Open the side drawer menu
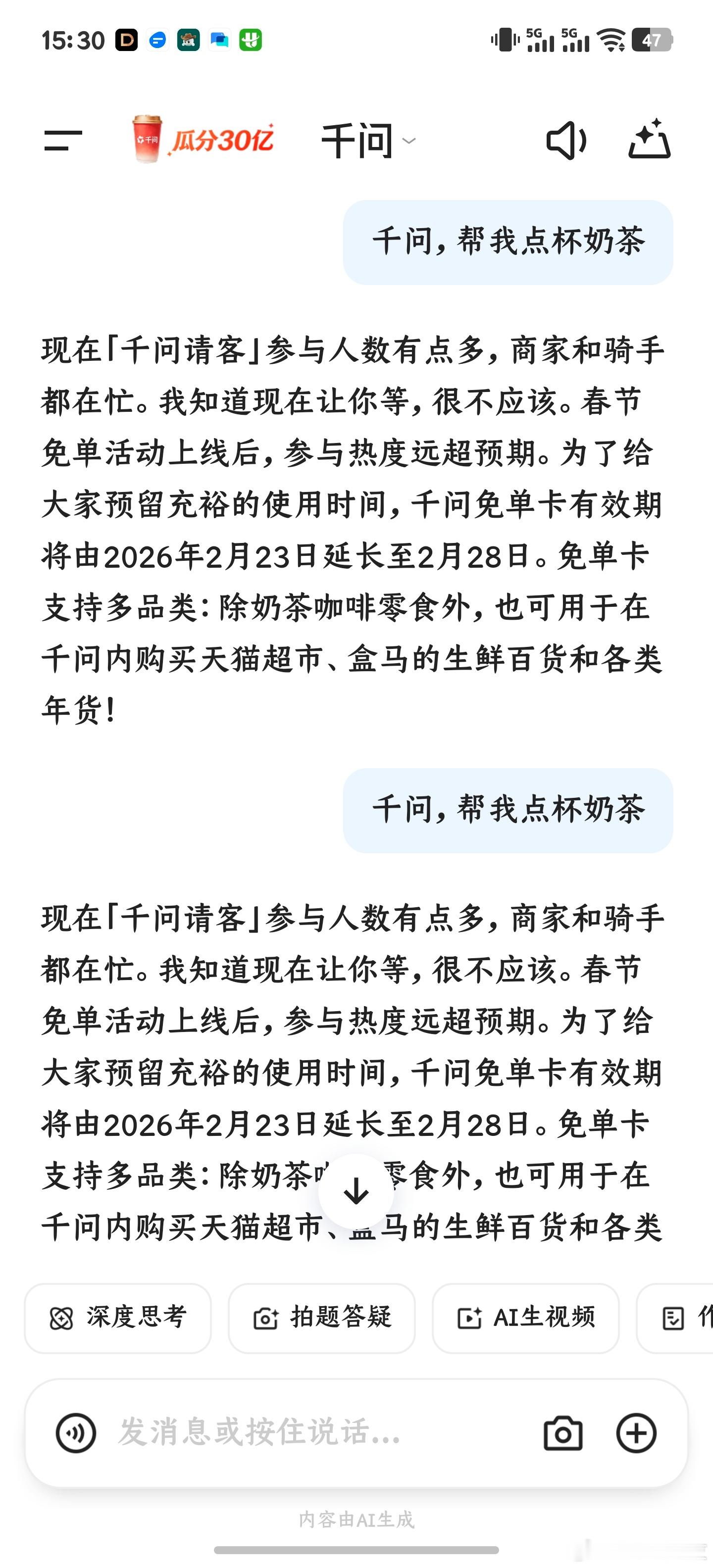Screen dimensions: 713x1568 tap(63, 141)
